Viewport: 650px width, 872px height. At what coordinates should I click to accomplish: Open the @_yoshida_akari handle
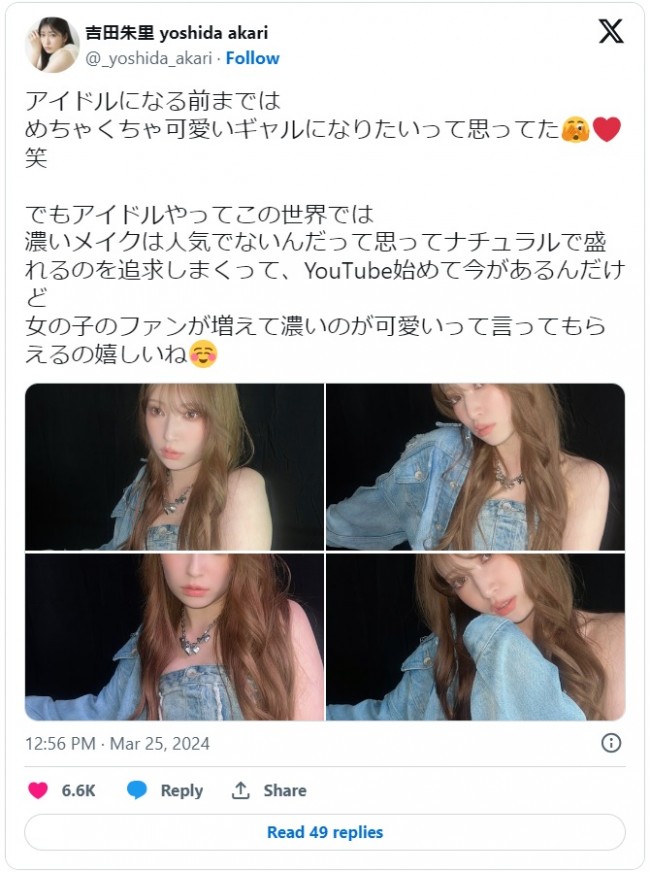pos(153,58)
